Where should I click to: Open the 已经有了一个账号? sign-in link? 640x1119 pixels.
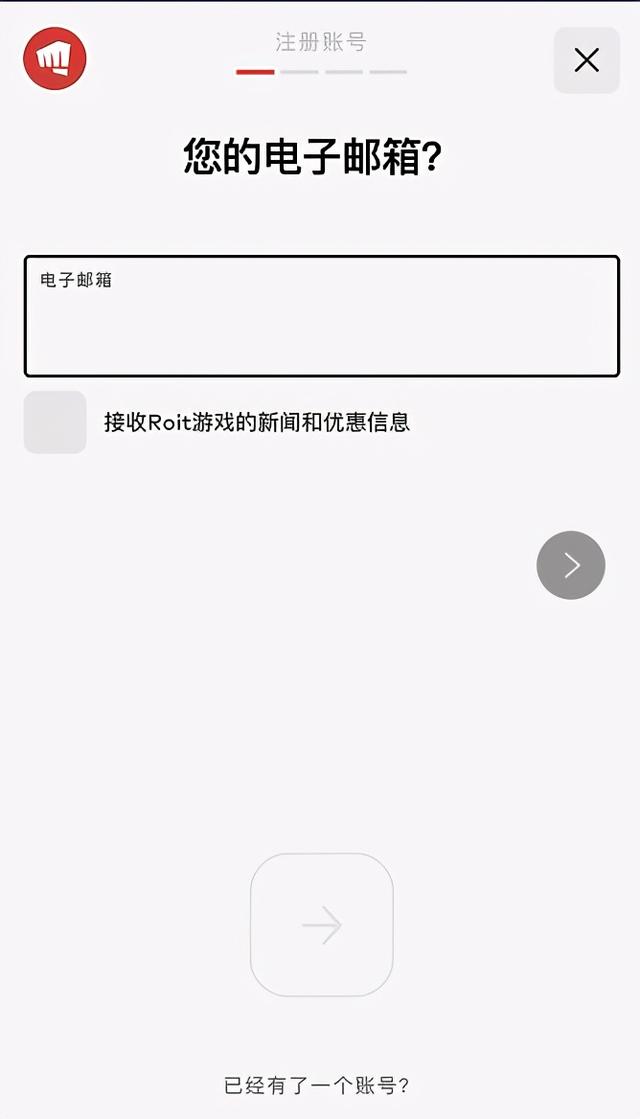(317, 1085)
